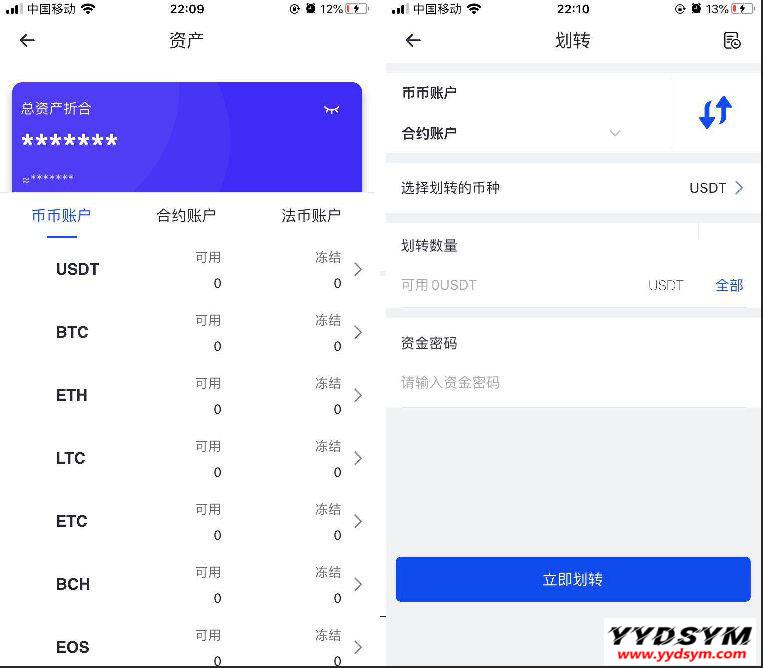Viewport: 763px width, 668px height.
Task: Open transfer history icon on 划转 screen
Action: point(732,41)
